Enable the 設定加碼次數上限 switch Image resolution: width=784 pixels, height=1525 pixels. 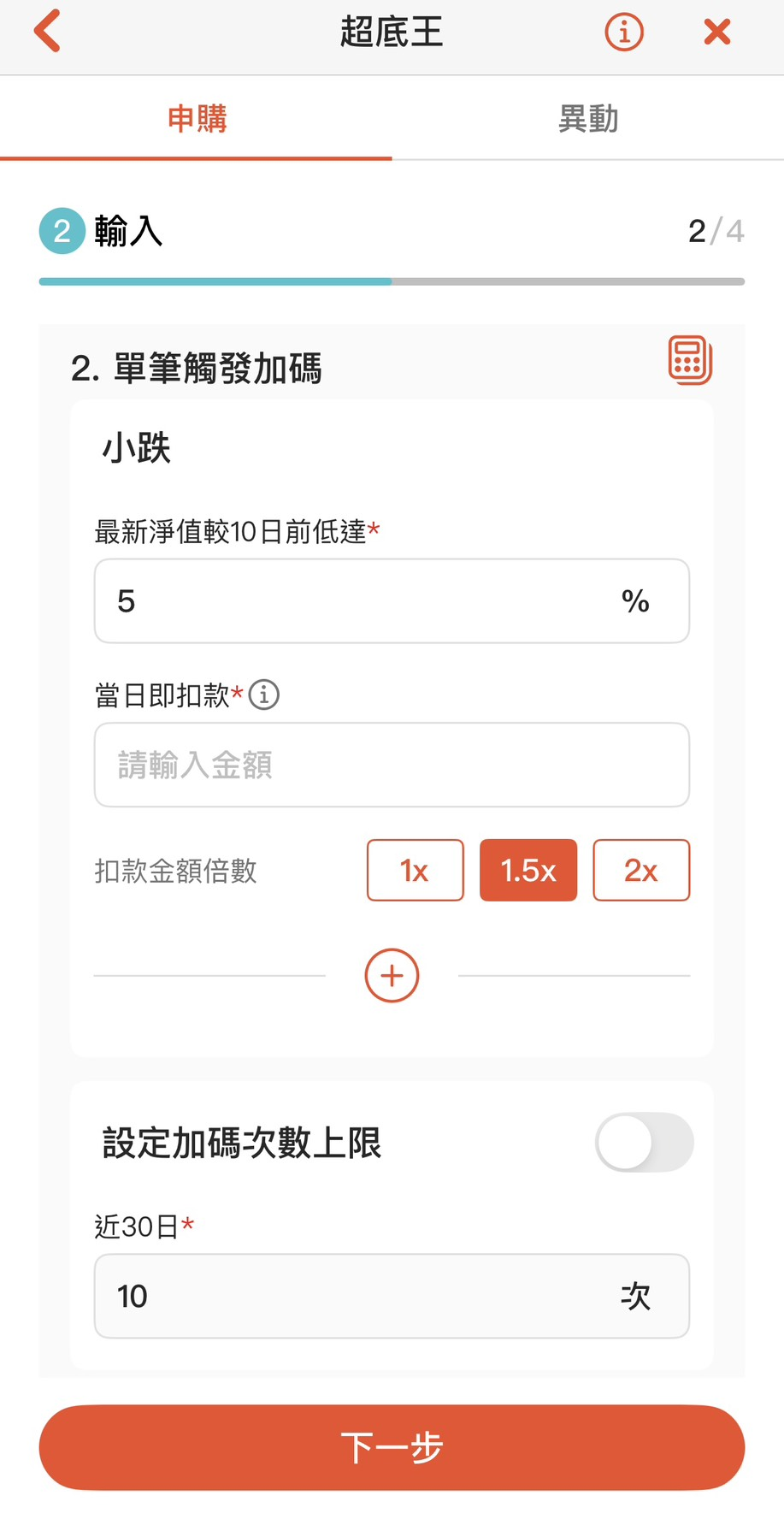(645, 1142)
